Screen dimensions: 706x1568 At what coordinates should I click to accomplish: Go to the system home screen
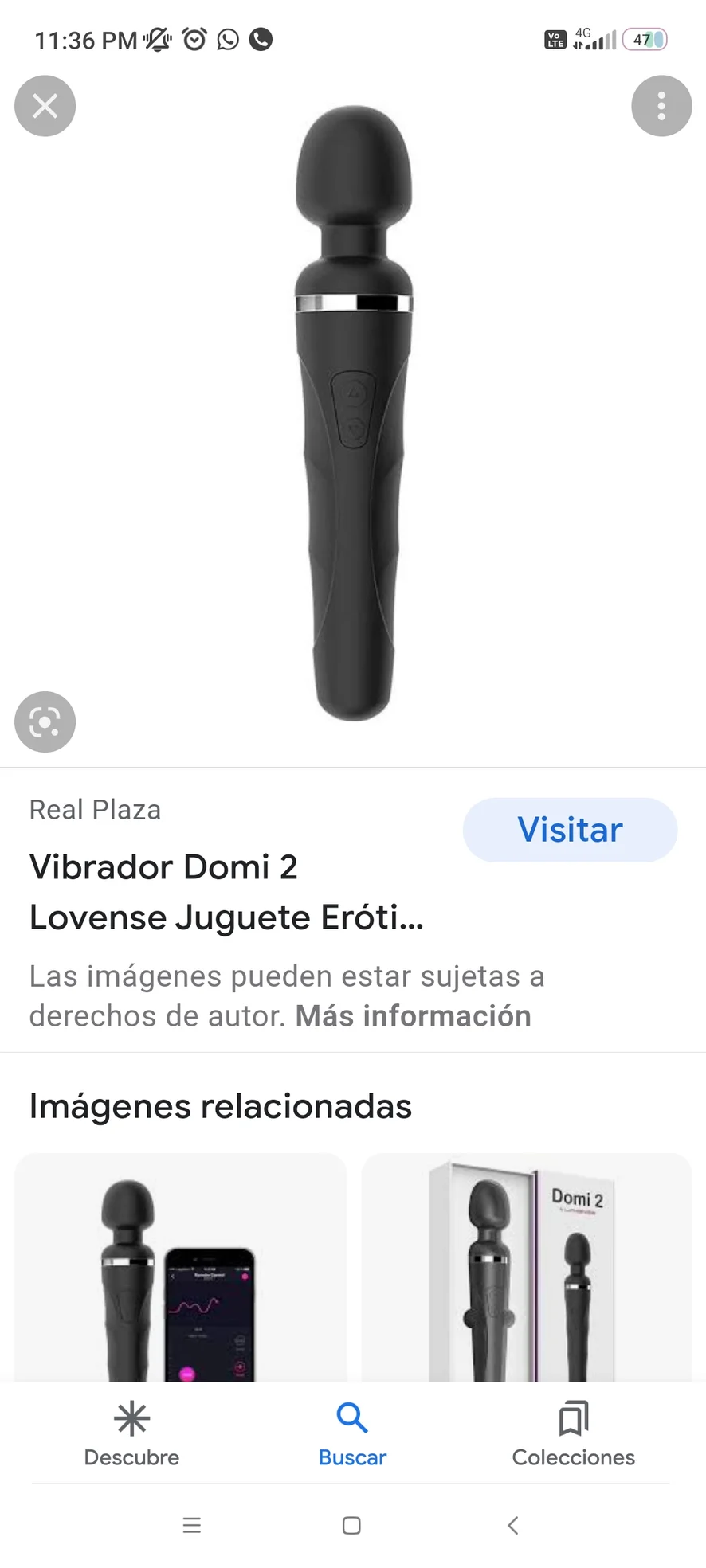(x=351, y=1525)
